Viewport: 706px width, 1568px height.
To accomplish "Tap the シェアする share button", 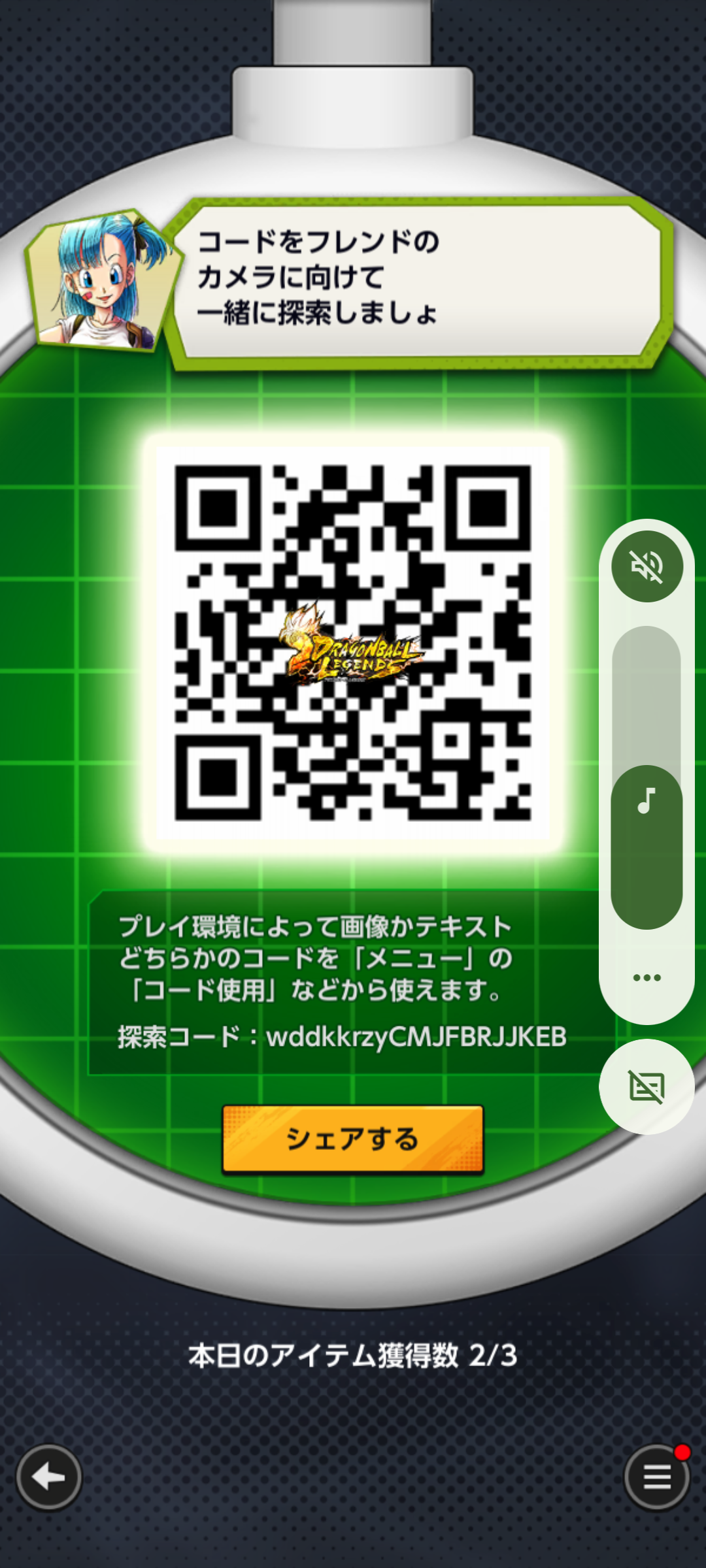I will point(353,1139).
